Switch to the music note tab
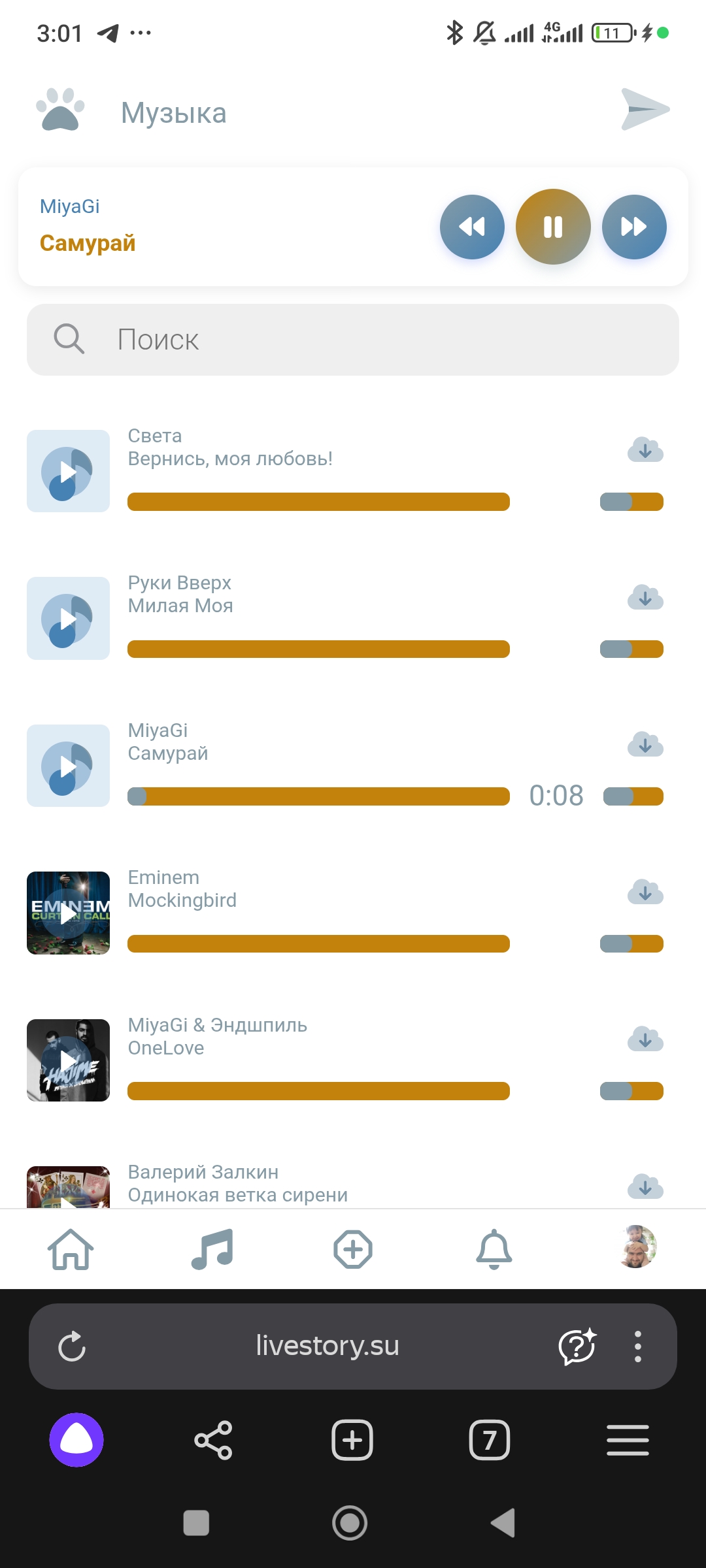This screenshot has height=1568, width=706. tap(212, 1249)
